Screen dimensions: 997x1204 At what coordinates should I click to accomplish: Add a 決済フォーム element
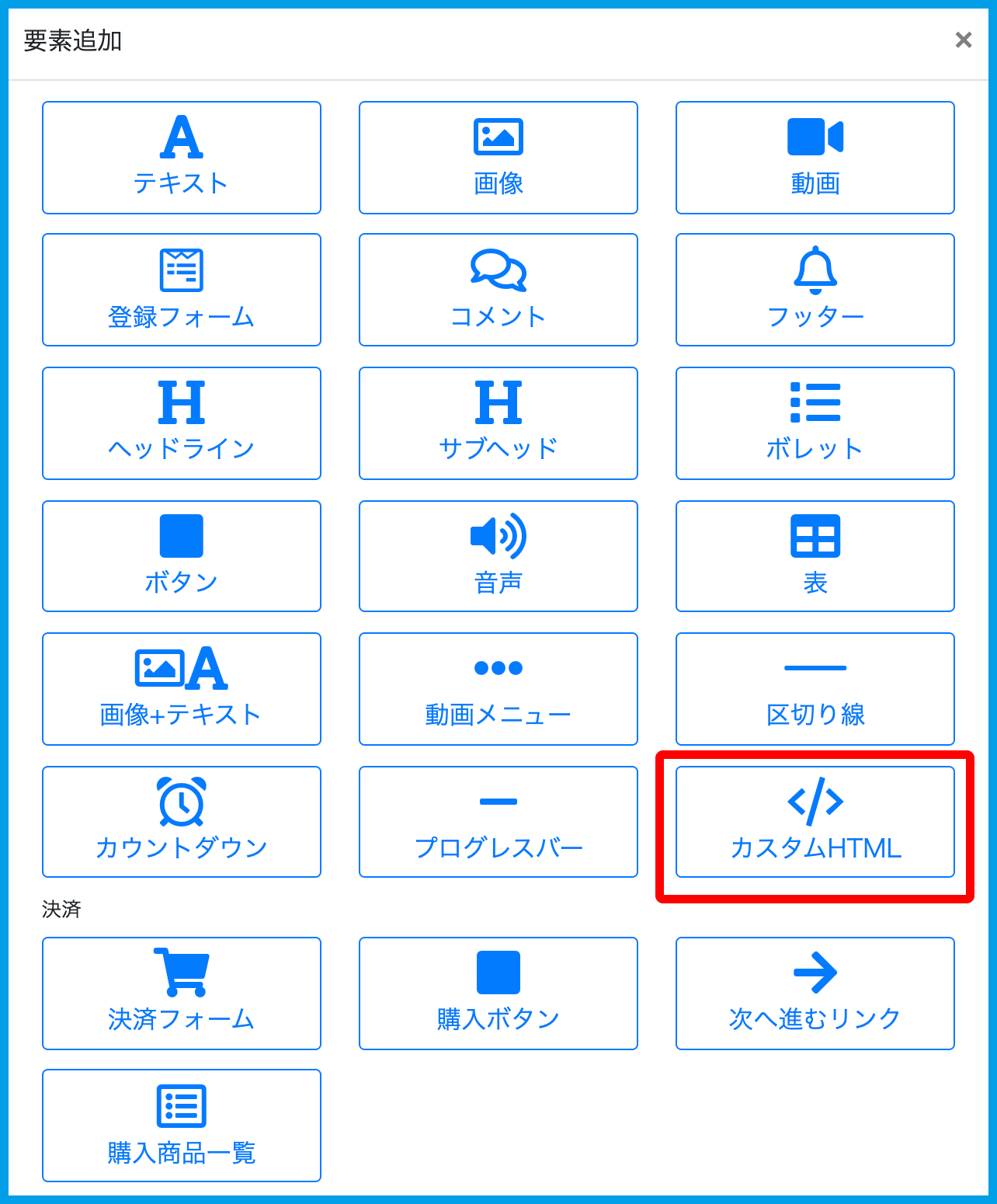(x=182, y=993)
